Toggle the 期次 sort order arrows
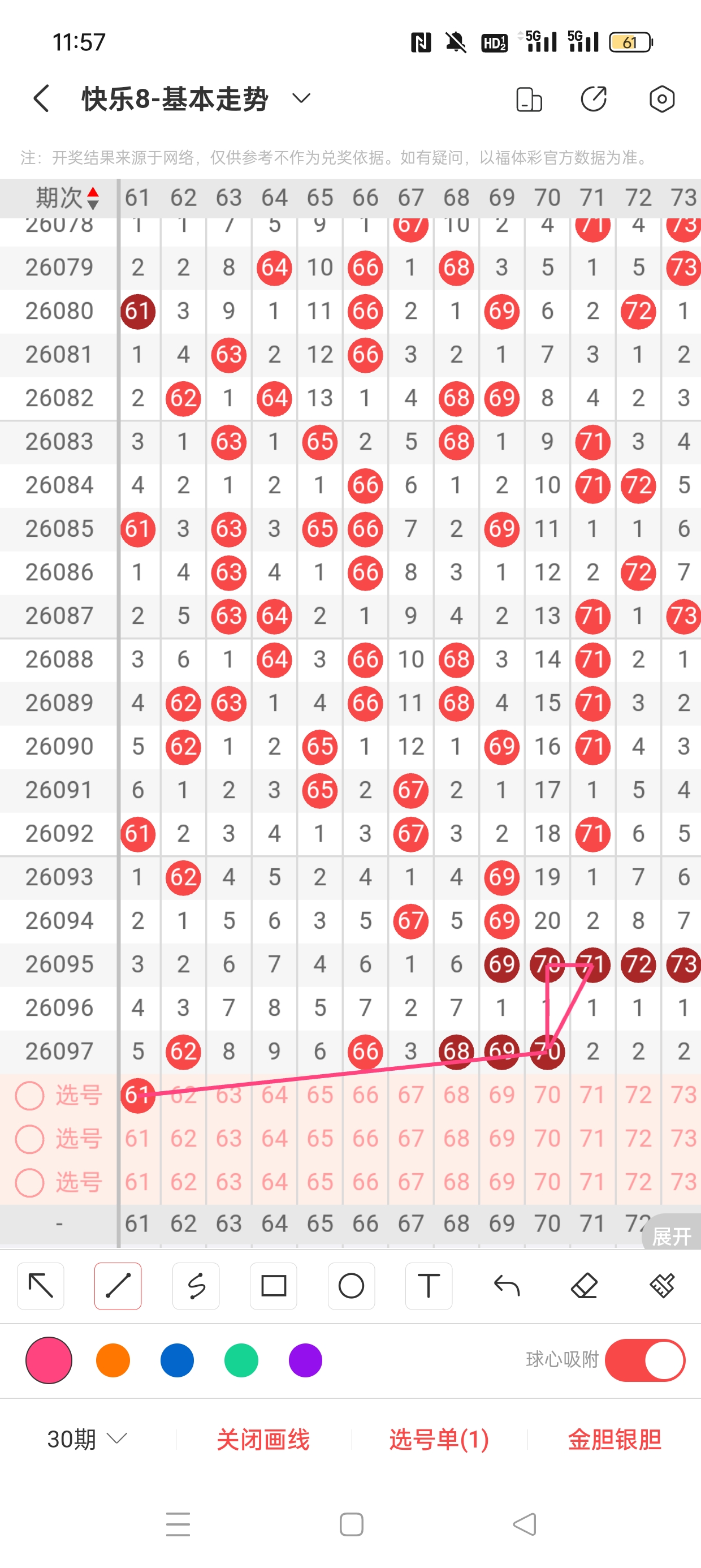 tap(93, 198)
